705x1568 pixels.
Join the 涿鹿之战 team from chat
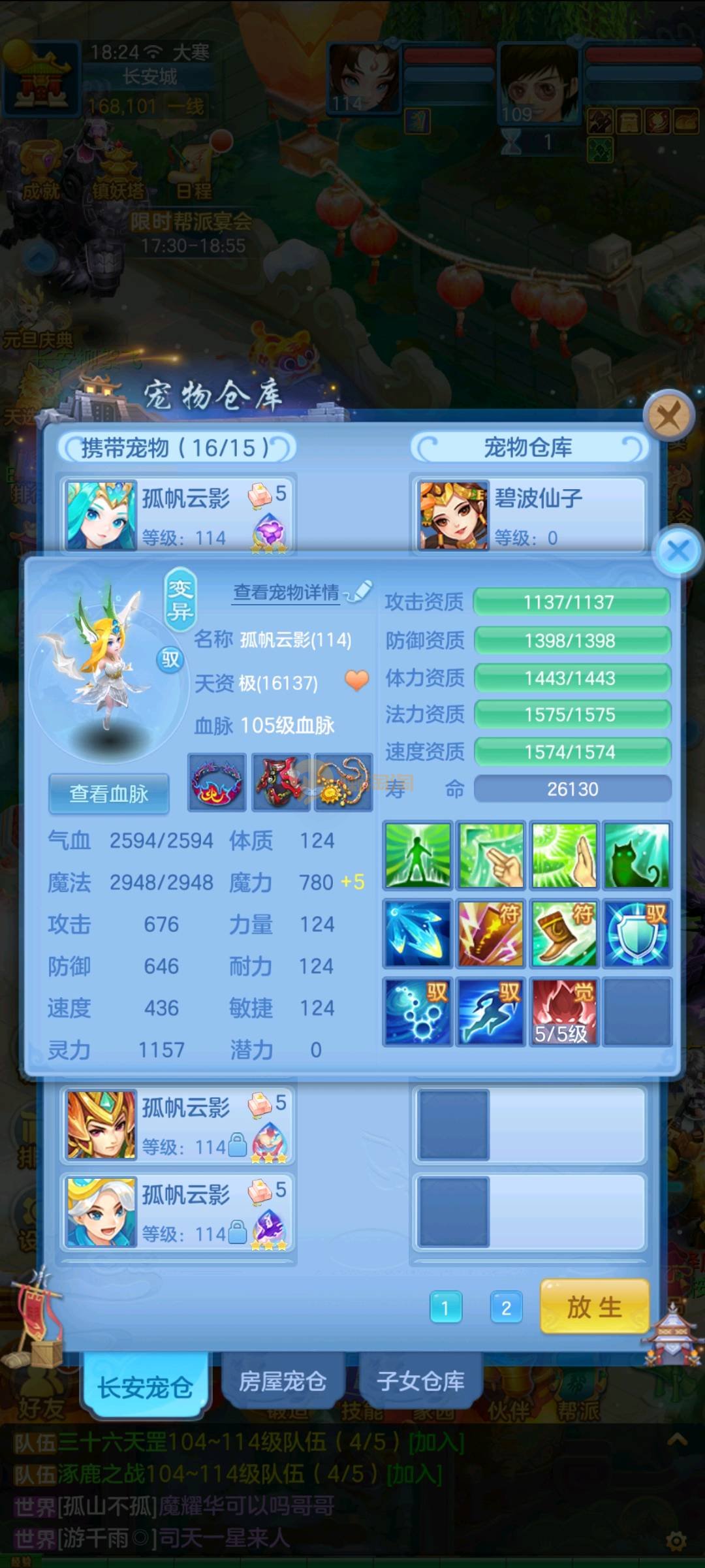(x=415, y=1474)
